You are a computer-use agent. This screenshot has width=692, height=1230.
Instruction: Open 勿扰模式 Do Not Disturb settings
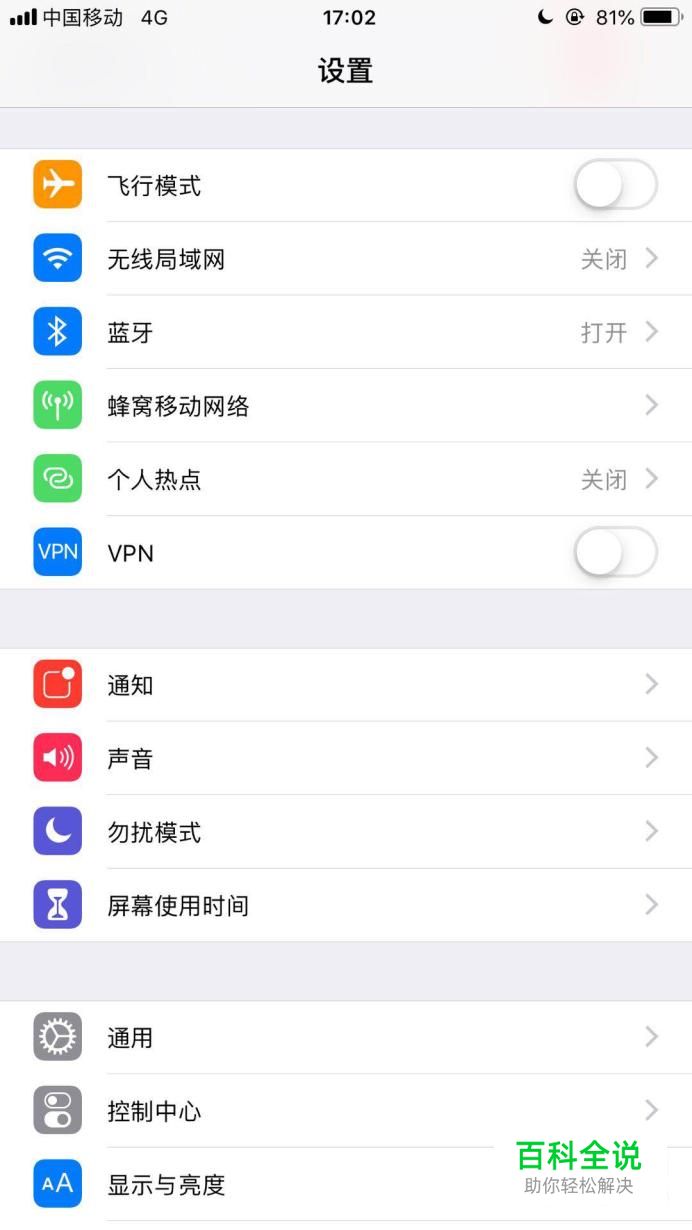[346, 832]
